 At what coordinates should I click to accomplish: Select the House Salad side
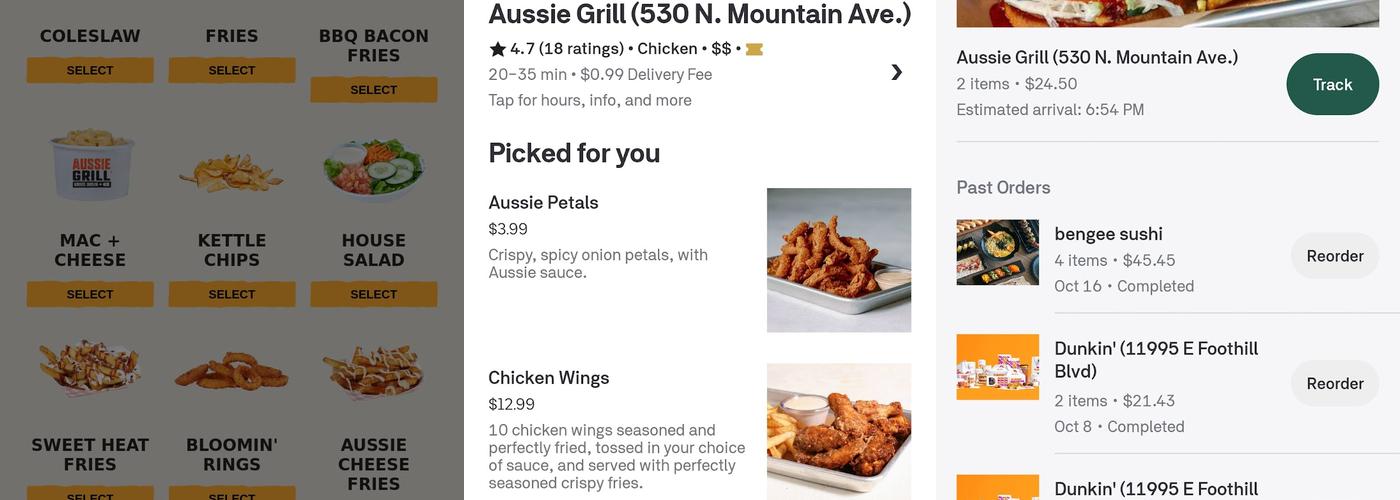374,294
